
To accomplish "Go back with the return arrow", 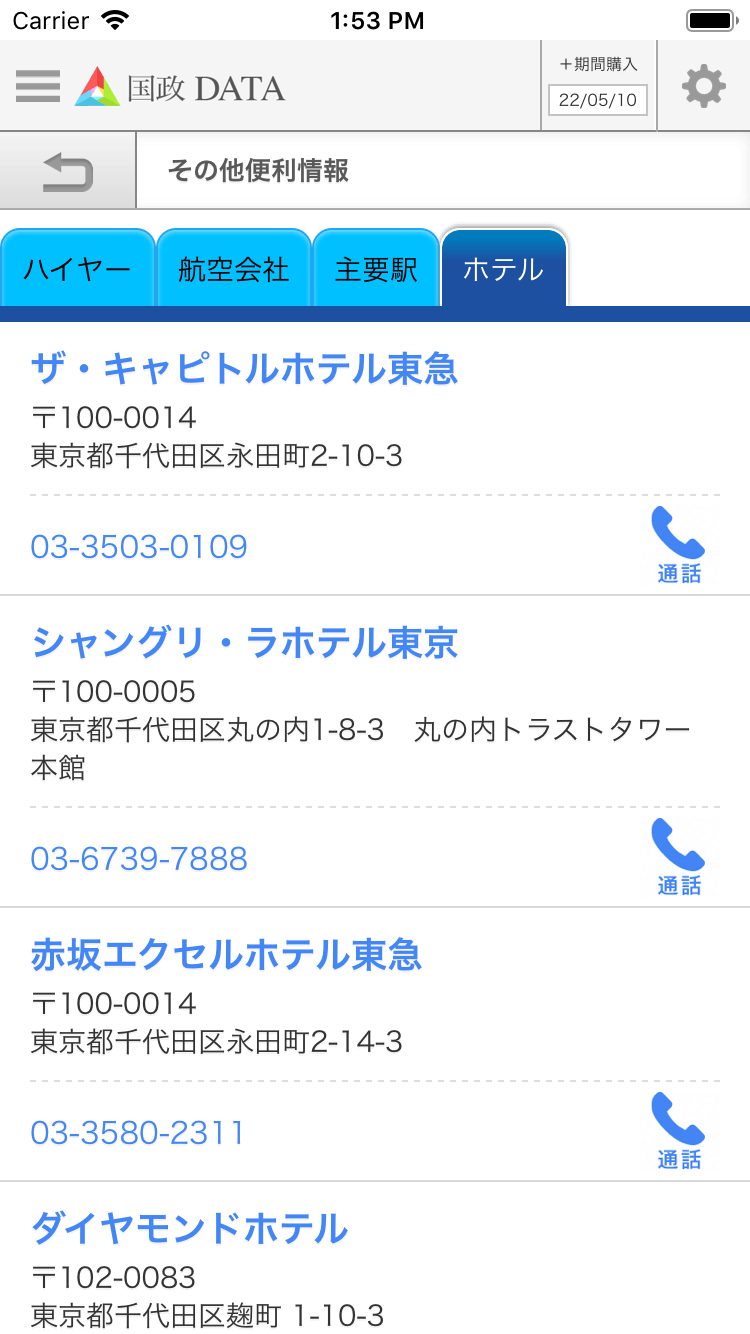I will [x=68, y=171].
